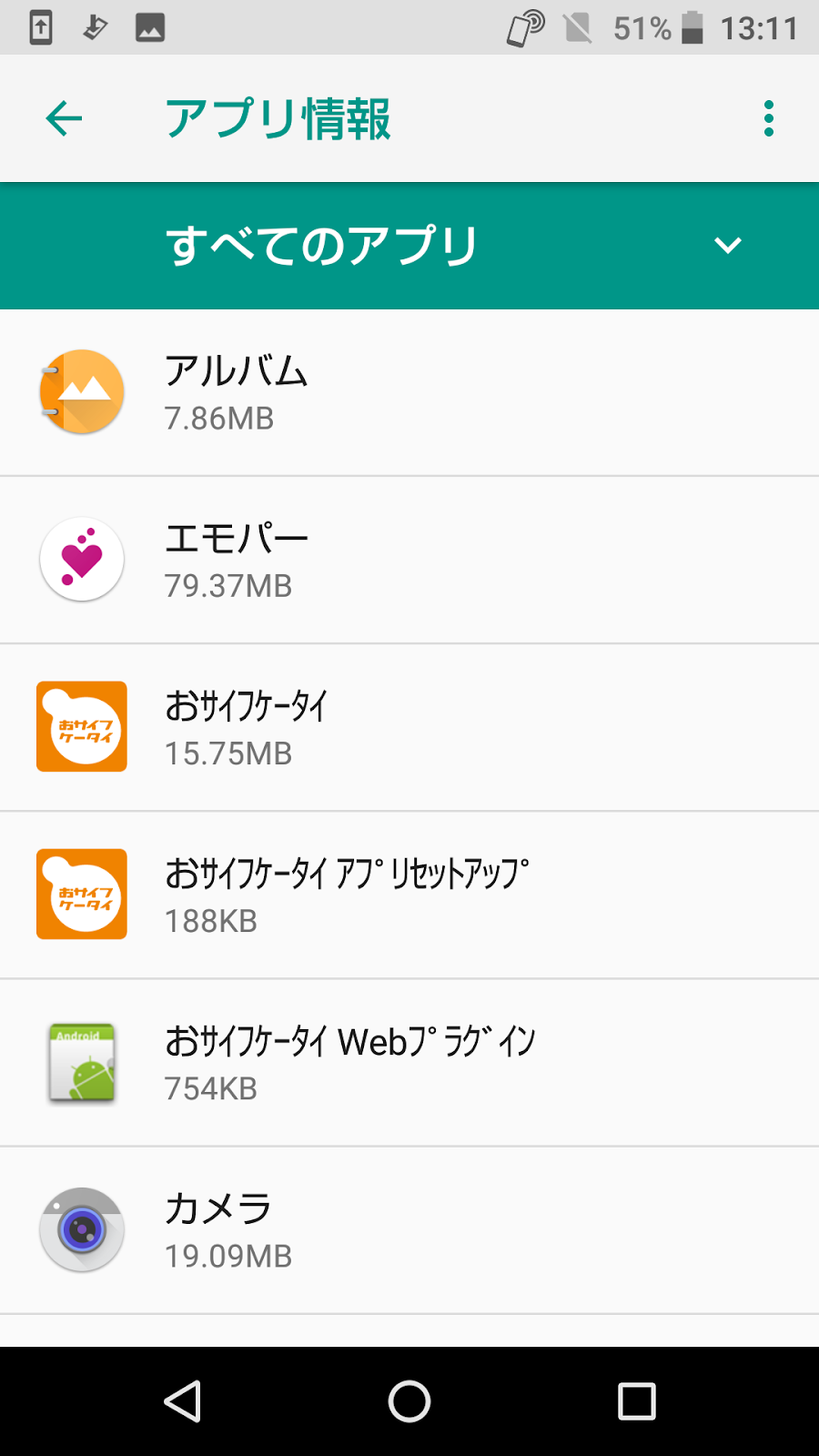
Task: Open app info for カメラ
Action: click(x=409, y=1229)
